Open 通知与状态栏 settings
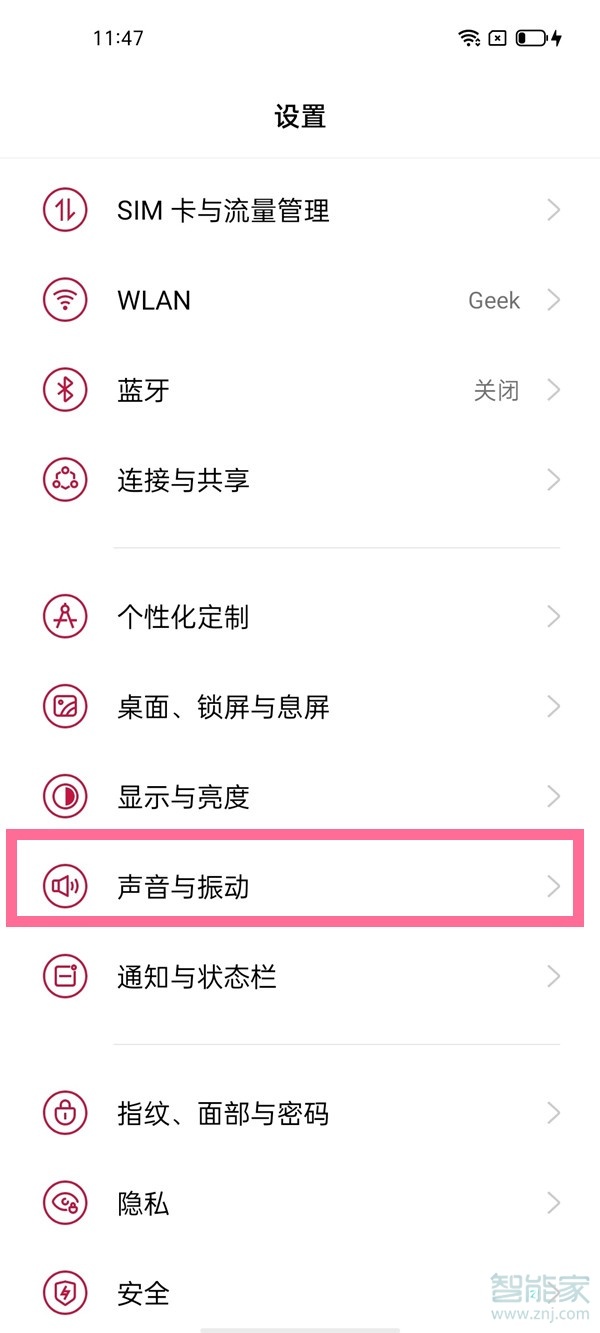The width and height of the screenshot is (600, 1333). click(300, 976)
